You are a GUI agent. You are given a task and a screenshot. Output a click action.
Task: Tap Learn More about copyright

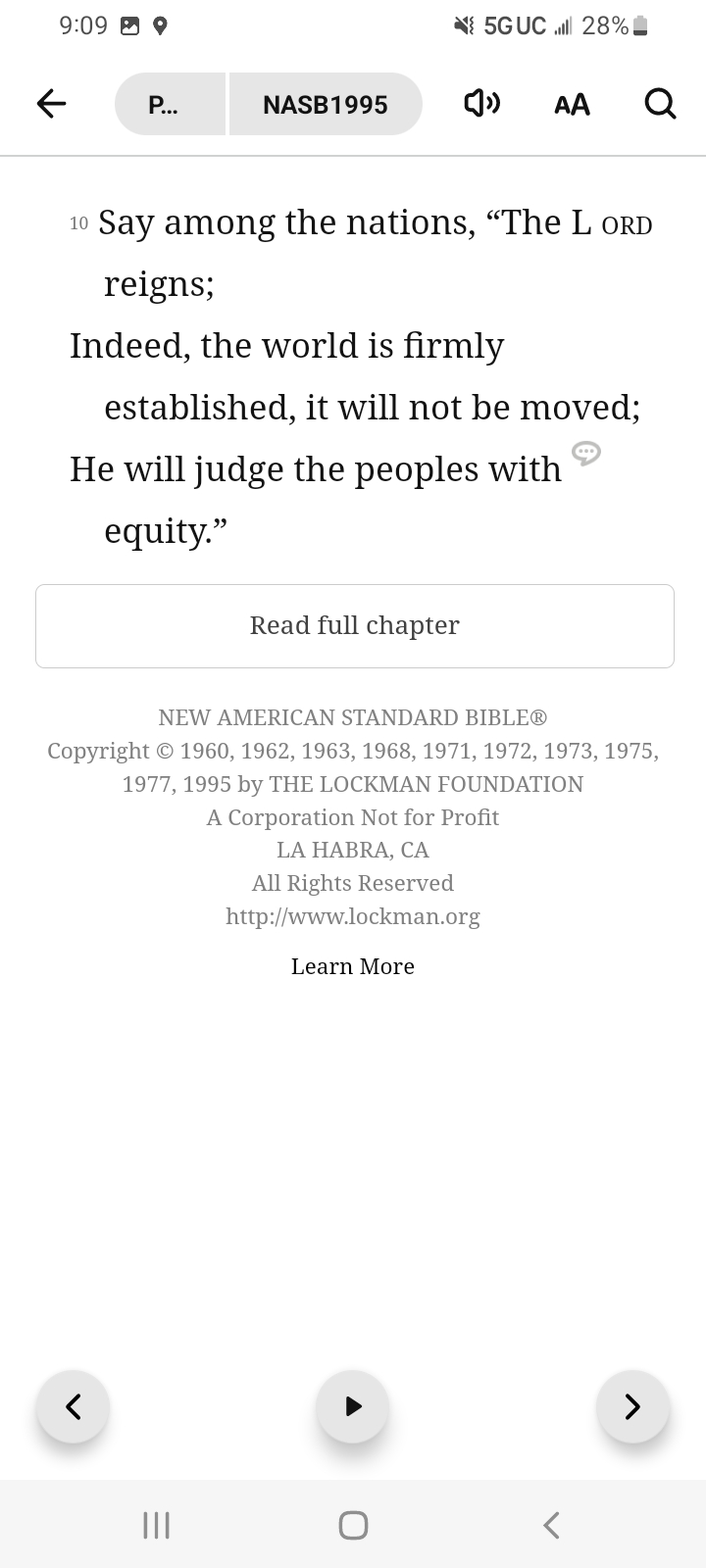353,966
